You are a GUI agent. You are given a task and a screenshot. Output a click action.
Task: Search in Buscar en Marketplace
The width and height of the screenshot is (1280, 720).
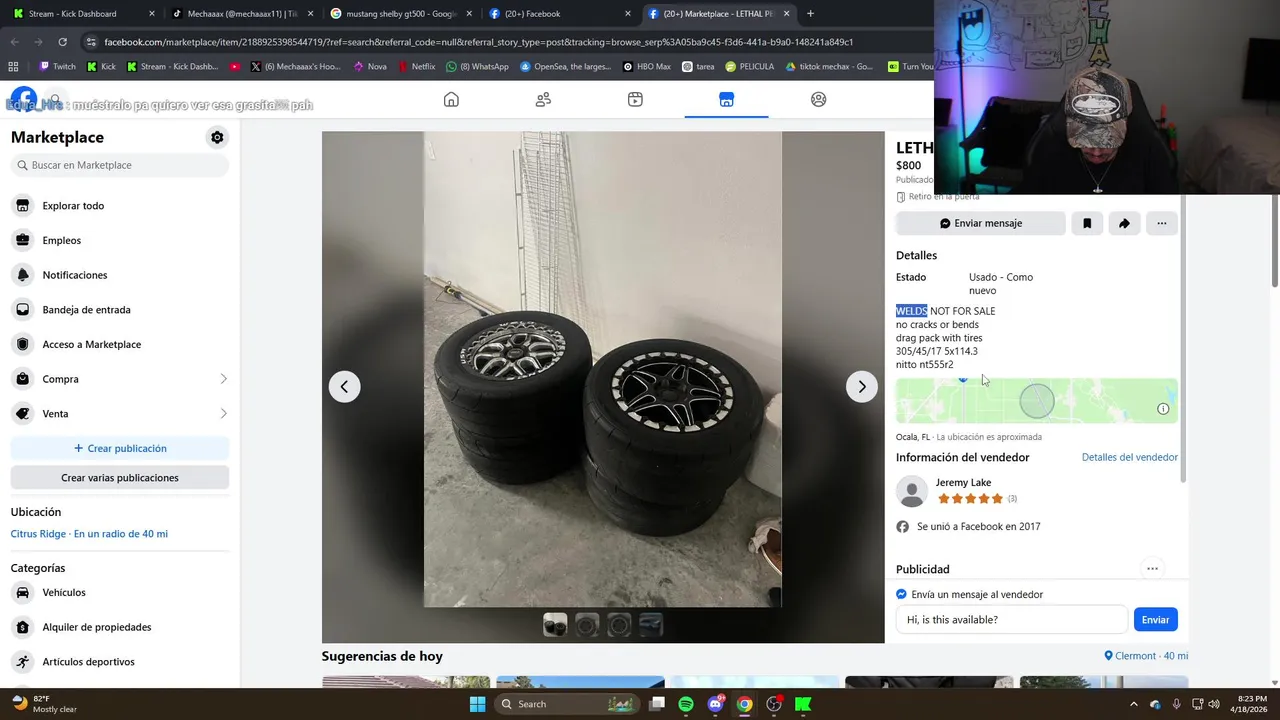[x=120, y=165]
